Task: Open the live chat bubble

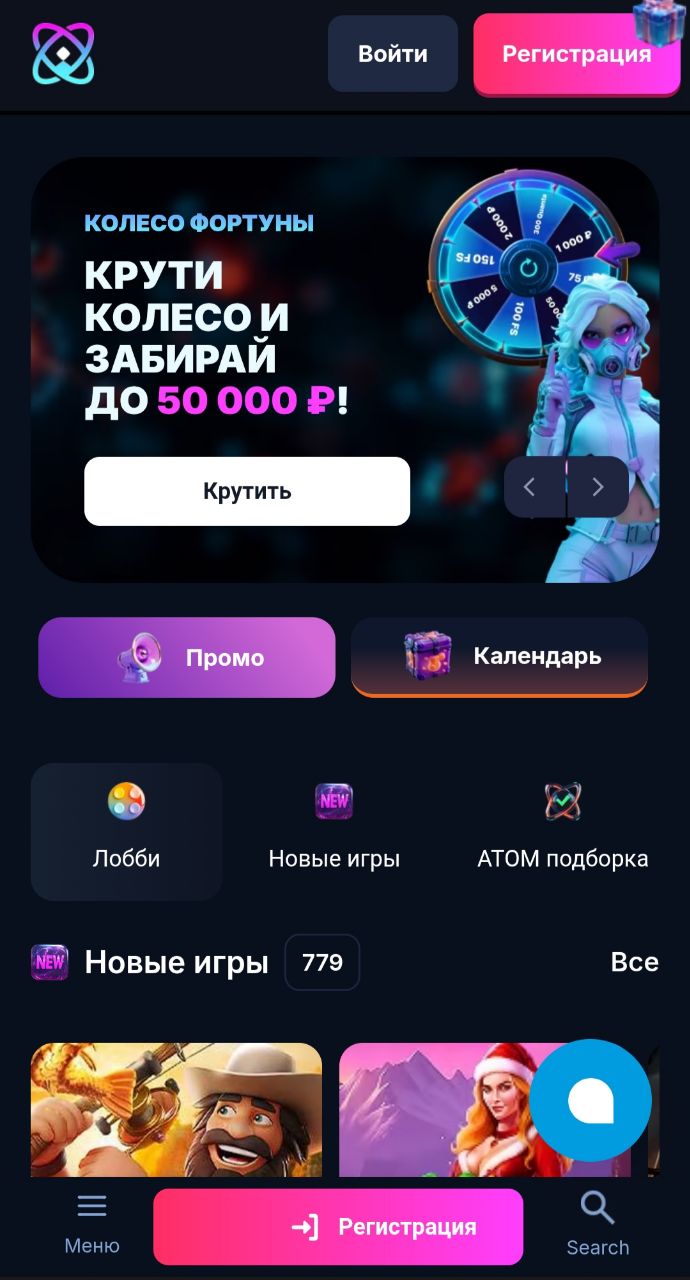Action: pyautogui.click(x=590, y=1100)
